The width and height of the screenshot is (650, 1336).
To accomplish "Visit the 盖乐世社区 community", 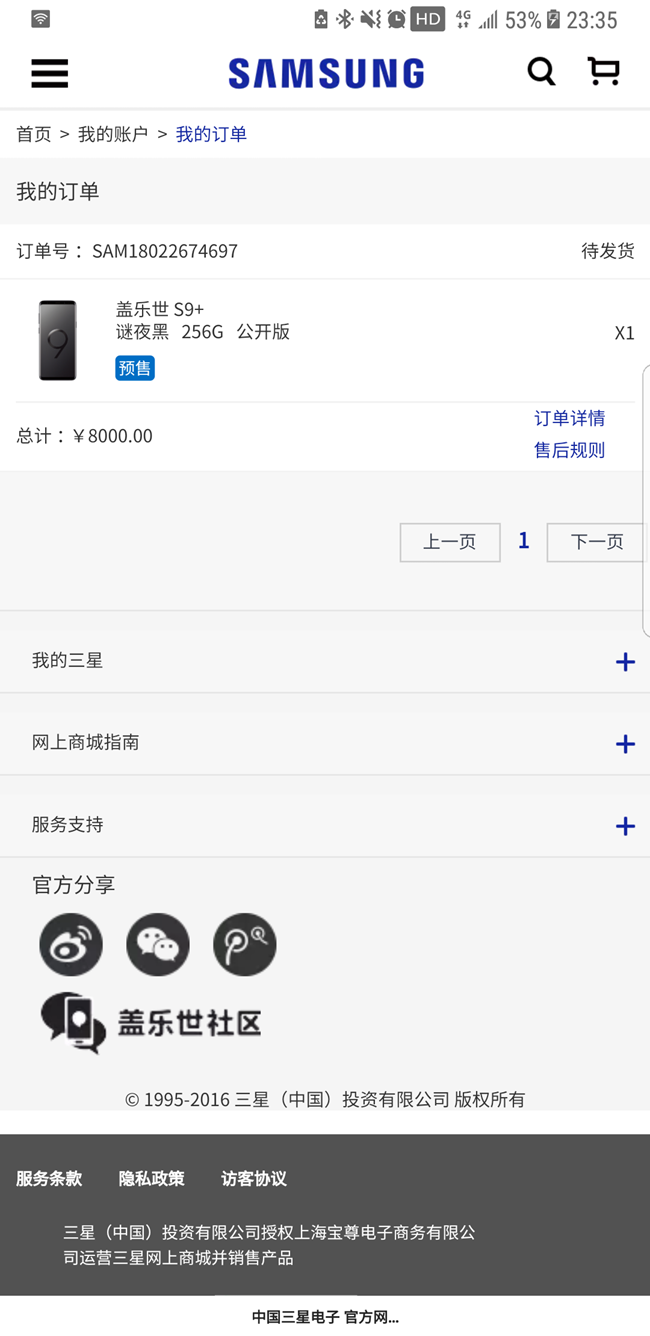I will (152, 1022).
